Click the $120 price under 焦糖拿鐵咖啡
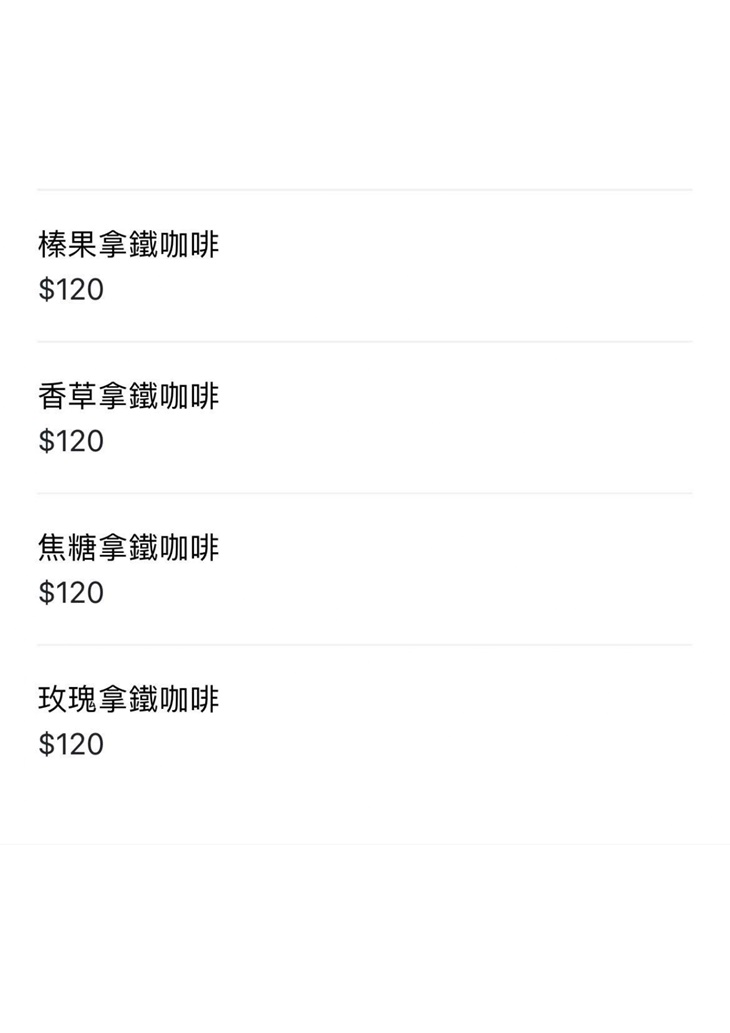 tap(70, 593)
